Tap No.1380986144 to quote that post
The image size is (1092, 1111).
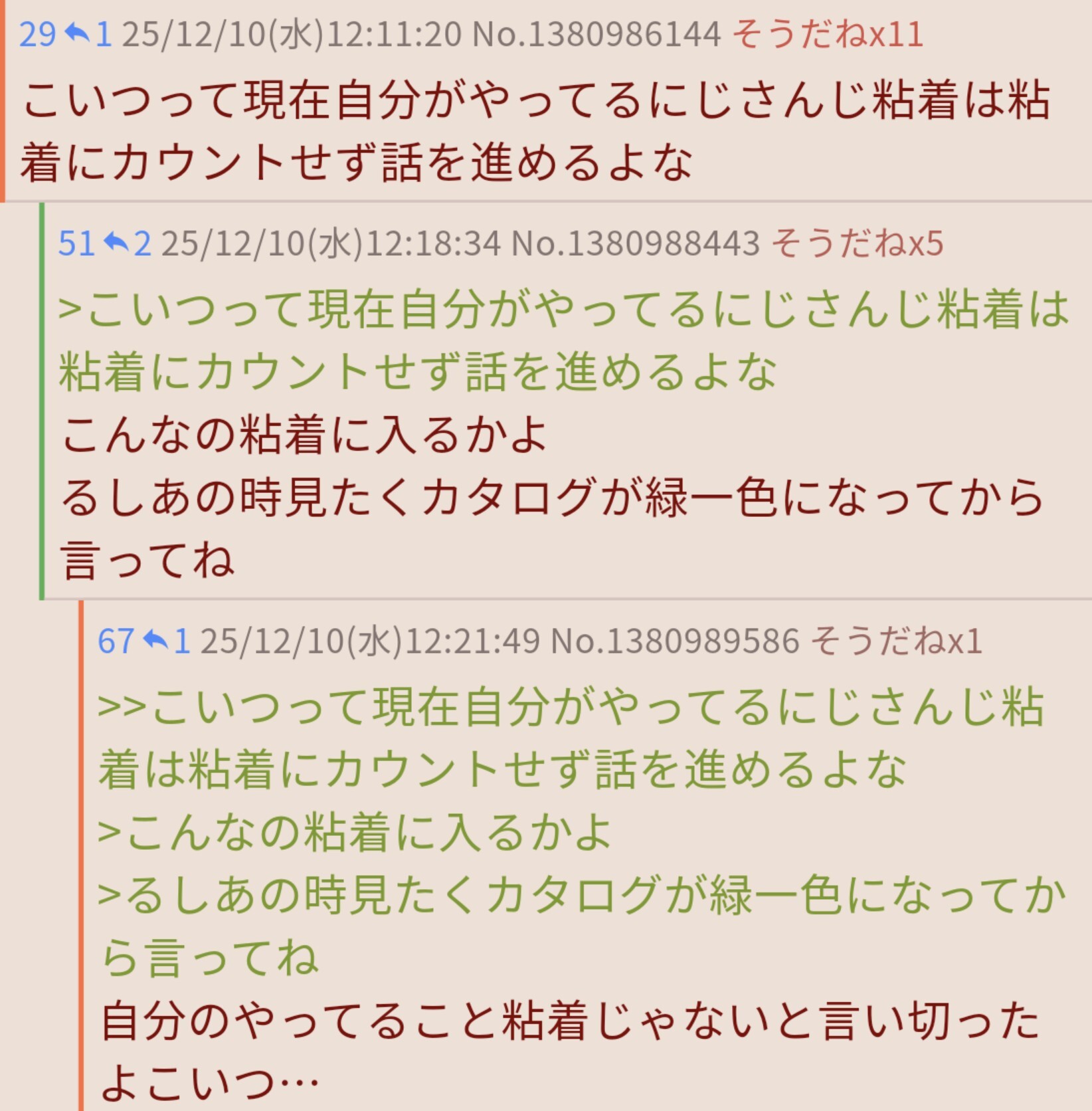point(596,33)
